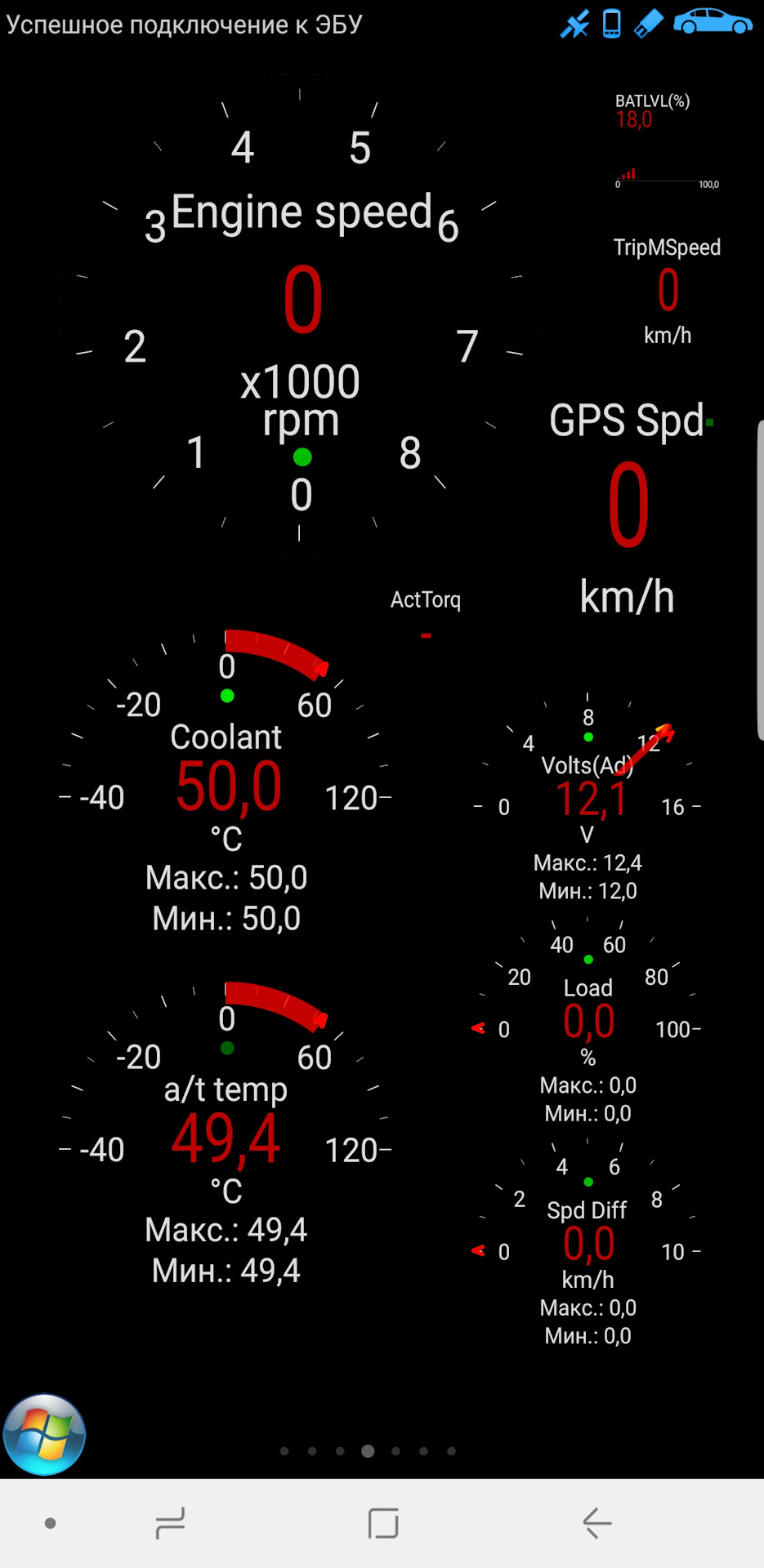The image size is (764, 1568).
Task: Go to the home screen
Action: coord(382,1523)
